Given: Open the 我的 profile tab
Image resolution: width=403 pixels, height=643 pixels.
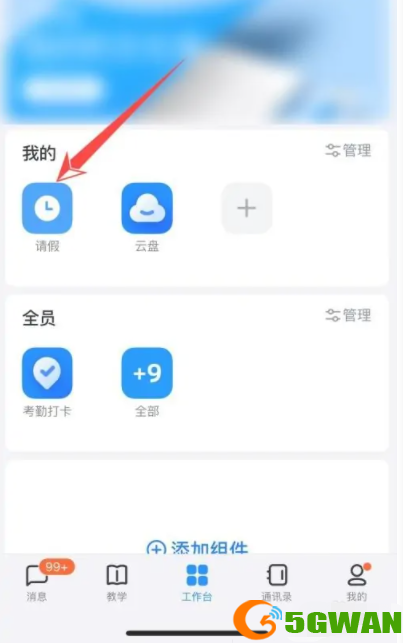Looking at the screenshot, I should point(357,582).
